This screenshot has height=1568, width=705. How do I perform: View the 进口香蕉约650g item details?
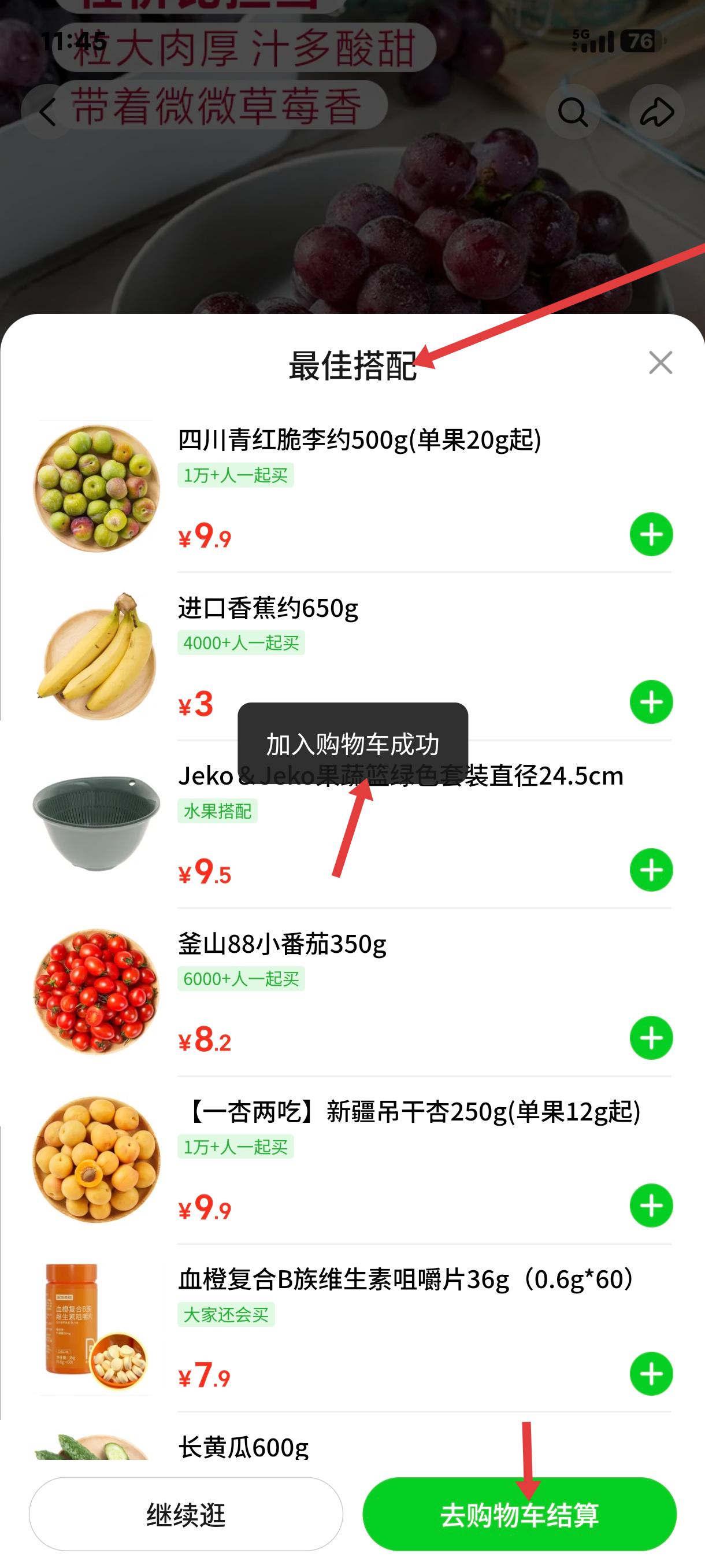[x=268, y=608]
